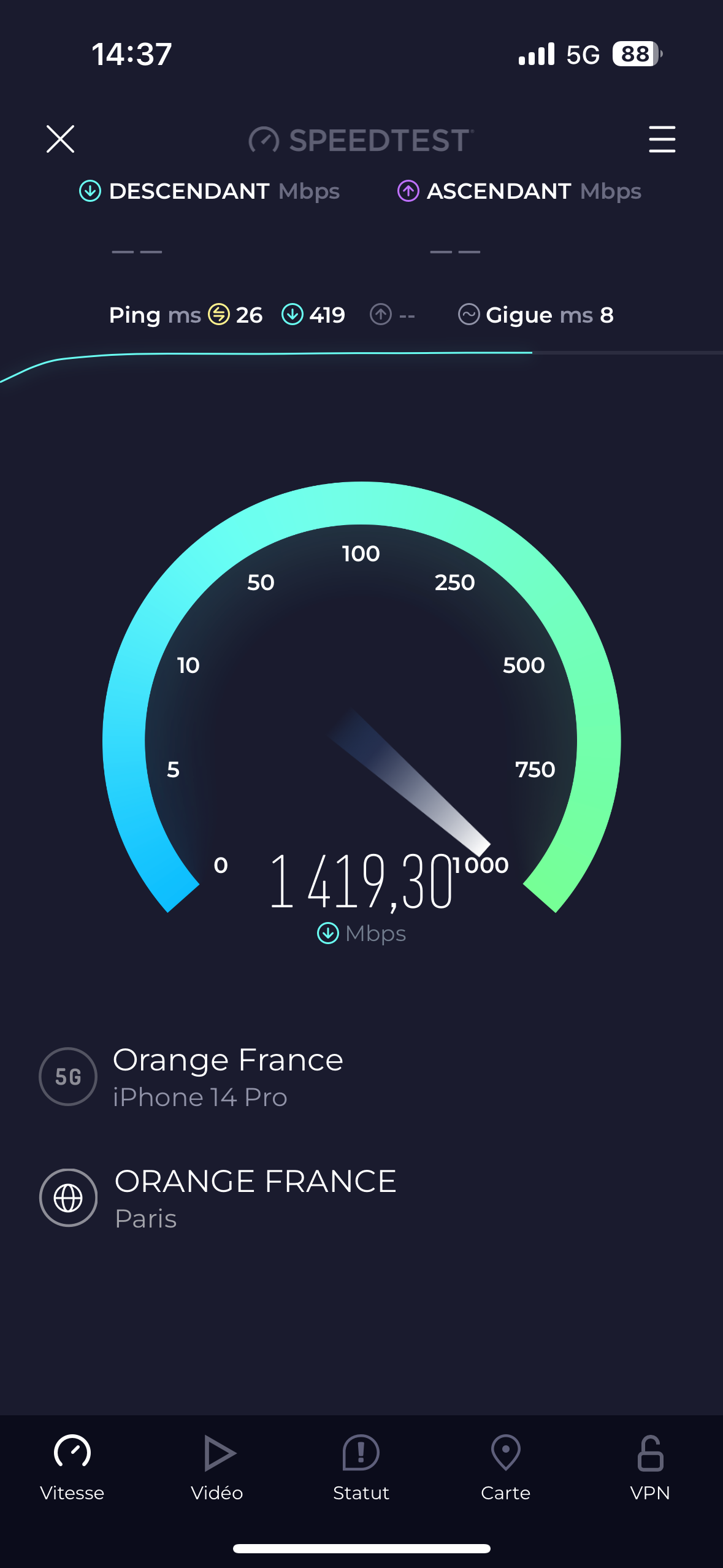Switch to the Vitesse tab
The image size is (723, 1568).
pyautogui.click(x=72, y=1467)
